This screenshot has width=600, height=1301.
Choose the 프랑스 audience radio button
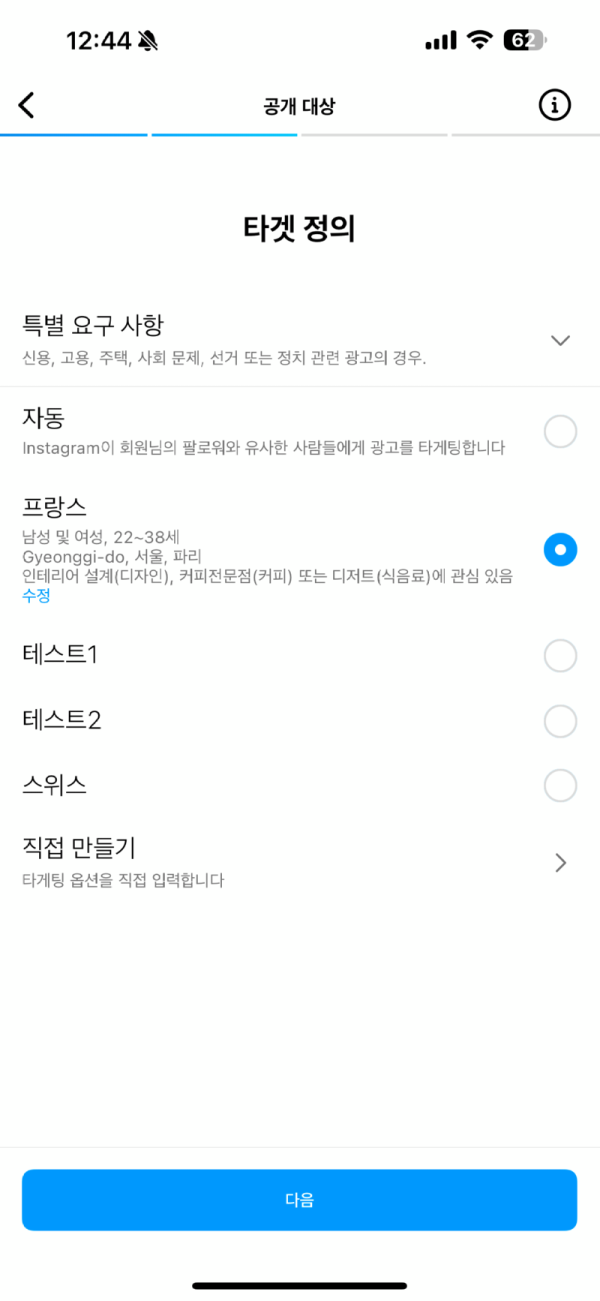click(x=560, y=549)
